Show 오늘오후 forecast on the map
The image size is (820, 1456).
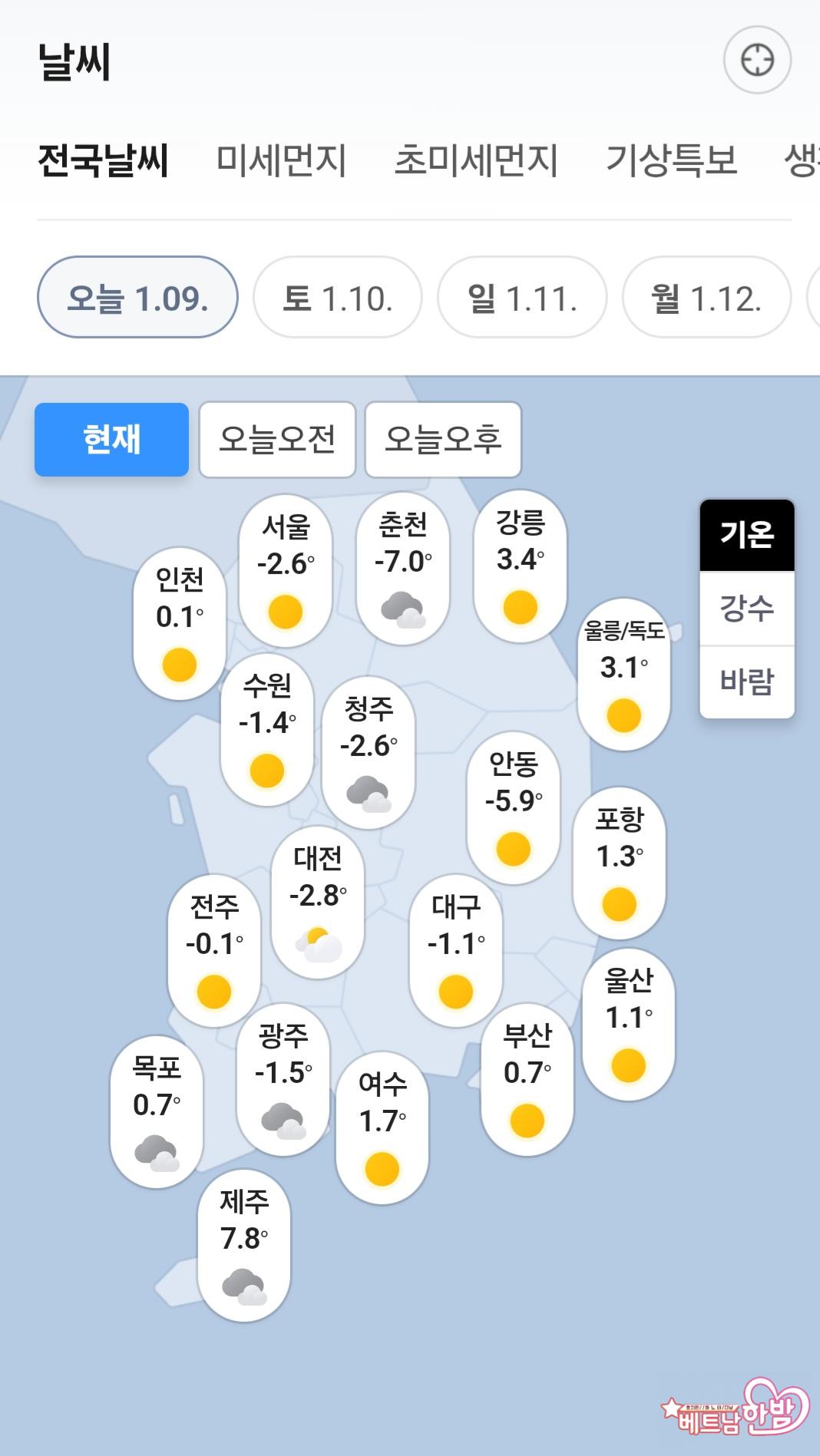(443, 439)
